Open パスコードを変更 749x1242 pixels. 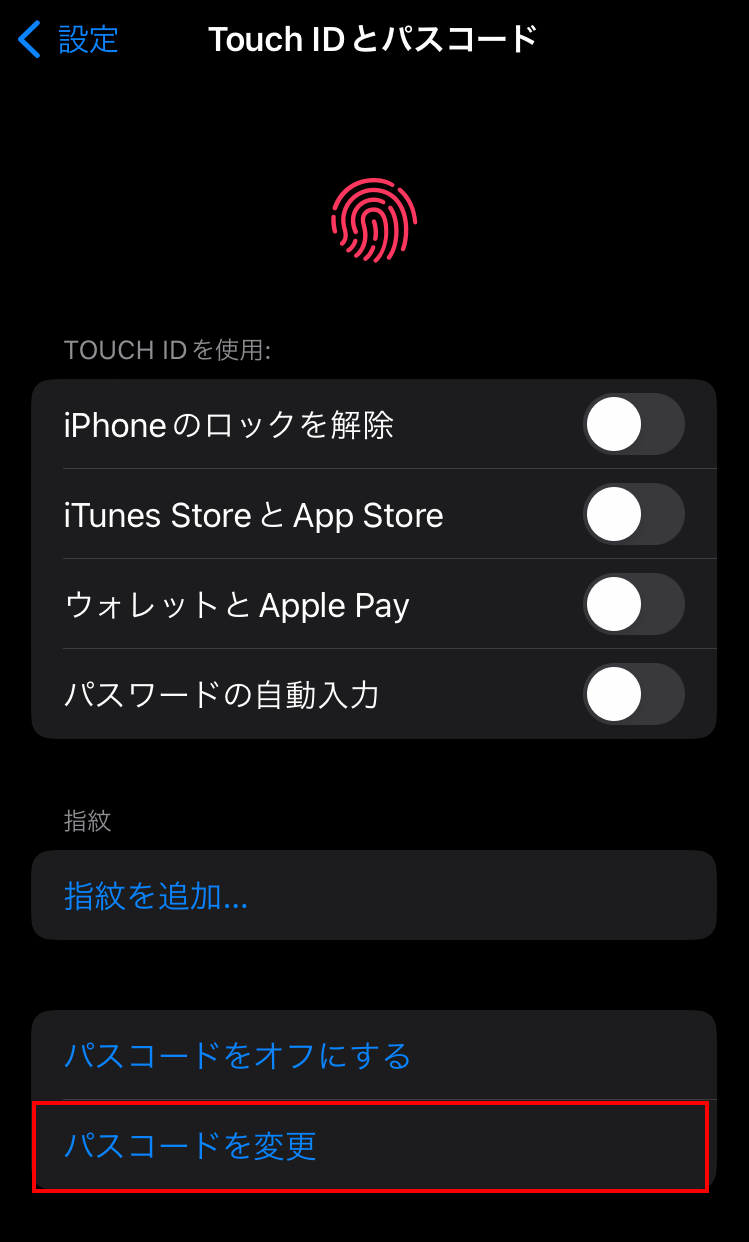tap(374, 1146)
